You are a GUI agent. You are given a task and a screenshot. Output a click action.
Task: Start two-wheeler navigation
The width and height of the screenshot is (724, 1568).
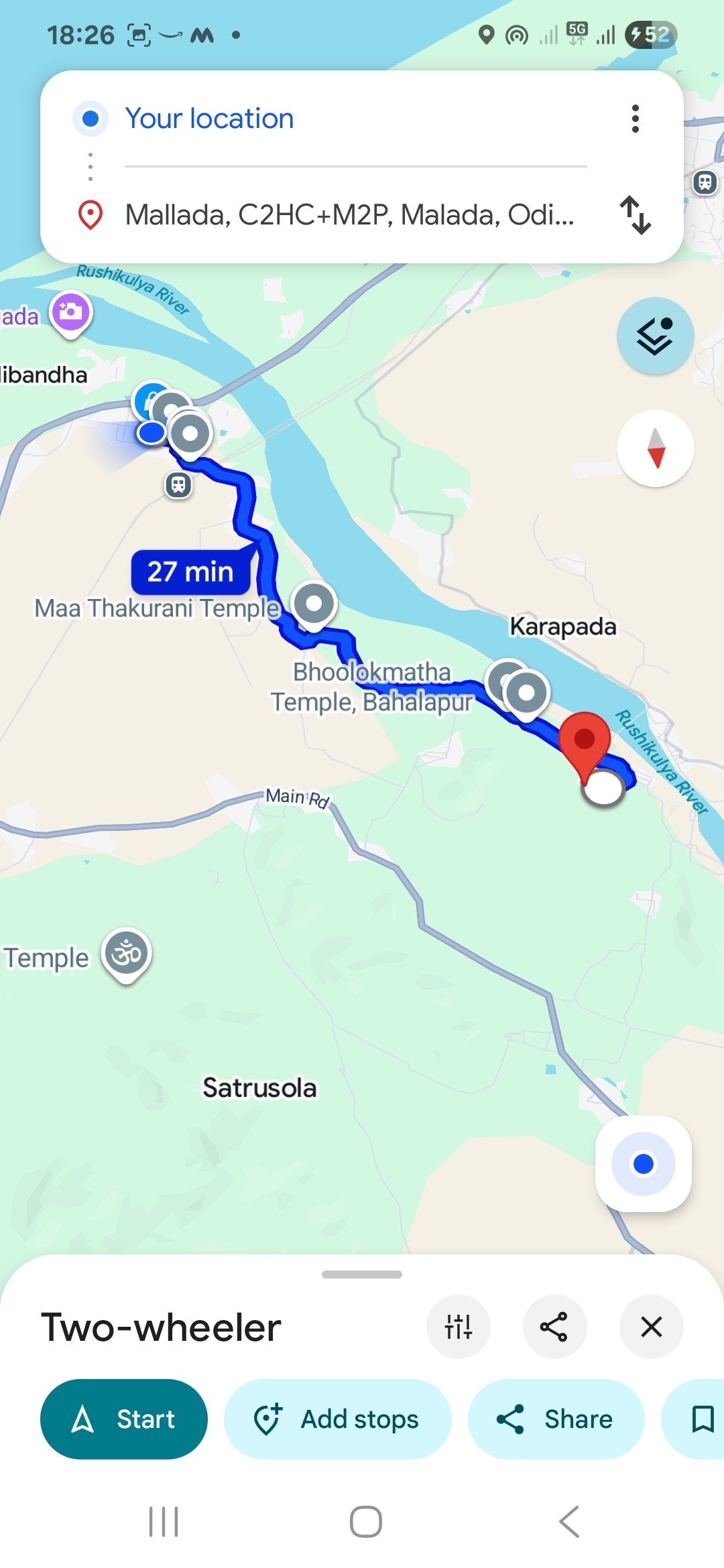124,1419
